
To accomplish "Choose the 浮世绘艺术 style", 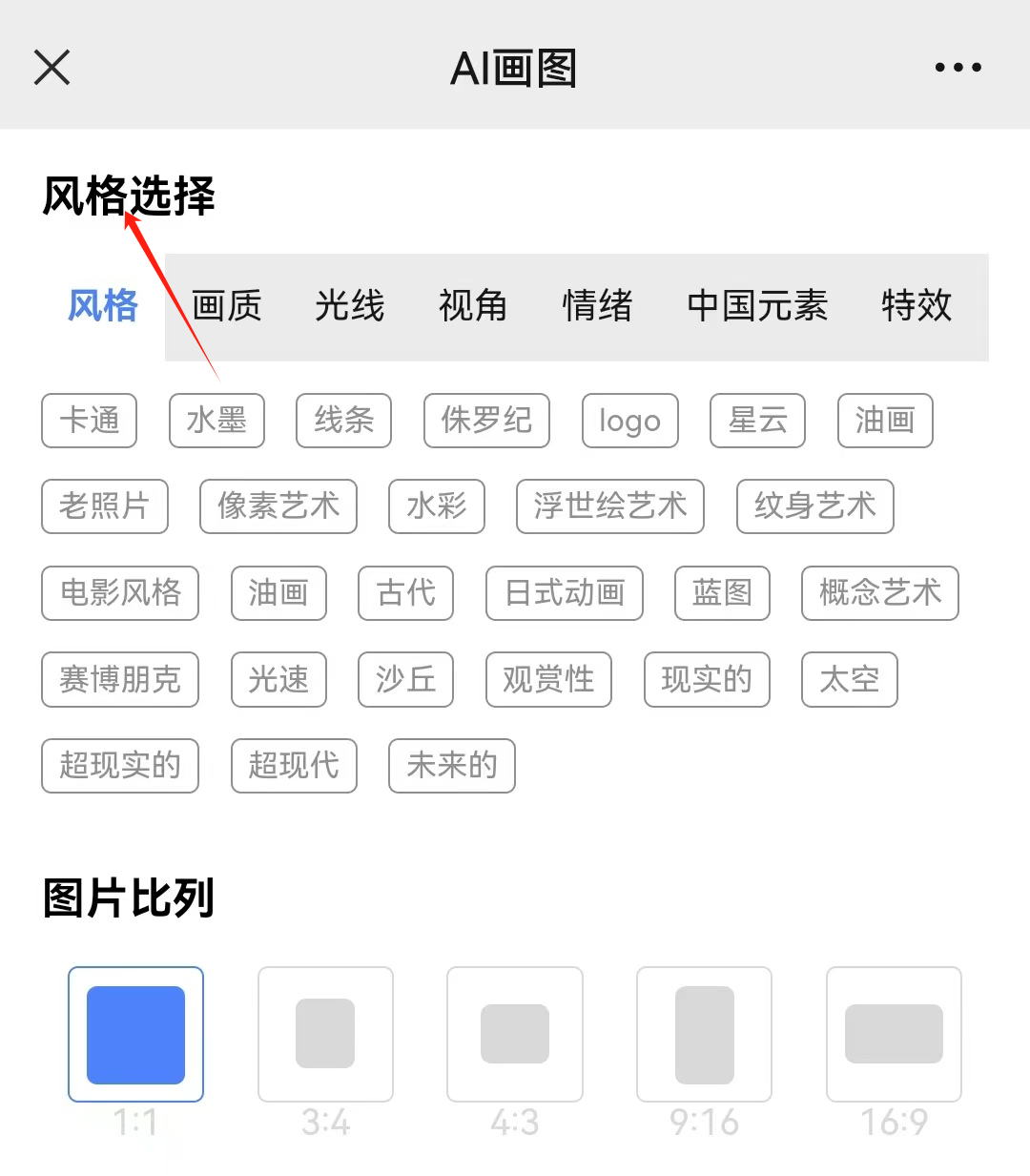I will click(610, 506).
